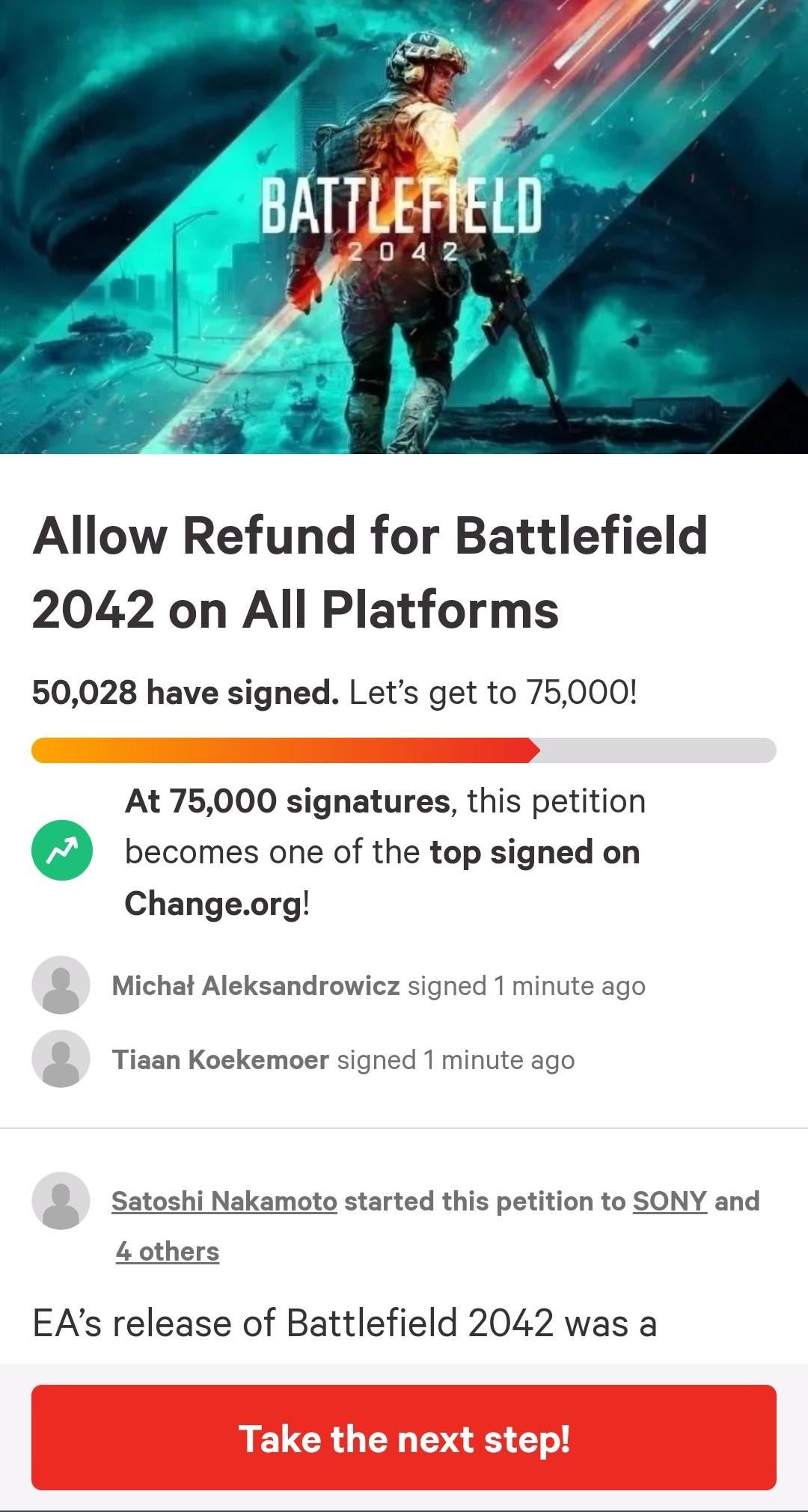Open the SONY decision maker link
Image resolution: width=808 pixels, height=1512 pixels.
(670, 1201)
